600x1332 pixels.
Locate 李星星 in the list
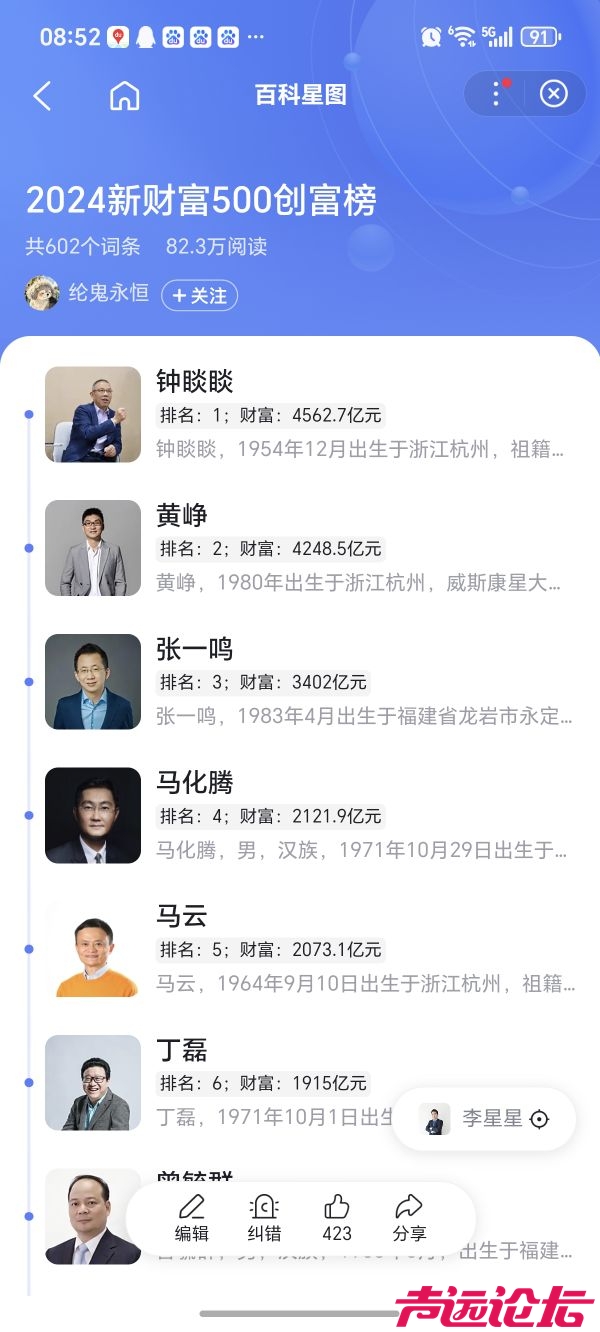click(485, 1119)
